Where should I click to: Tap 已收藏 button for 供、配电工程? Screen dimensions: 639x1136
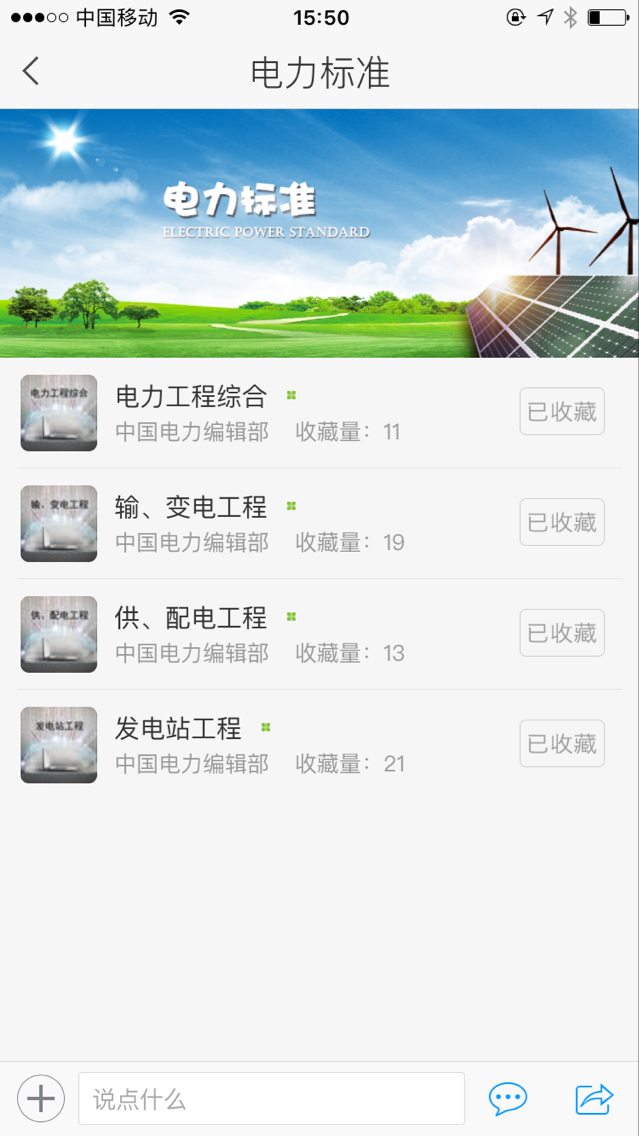[562, 633]
